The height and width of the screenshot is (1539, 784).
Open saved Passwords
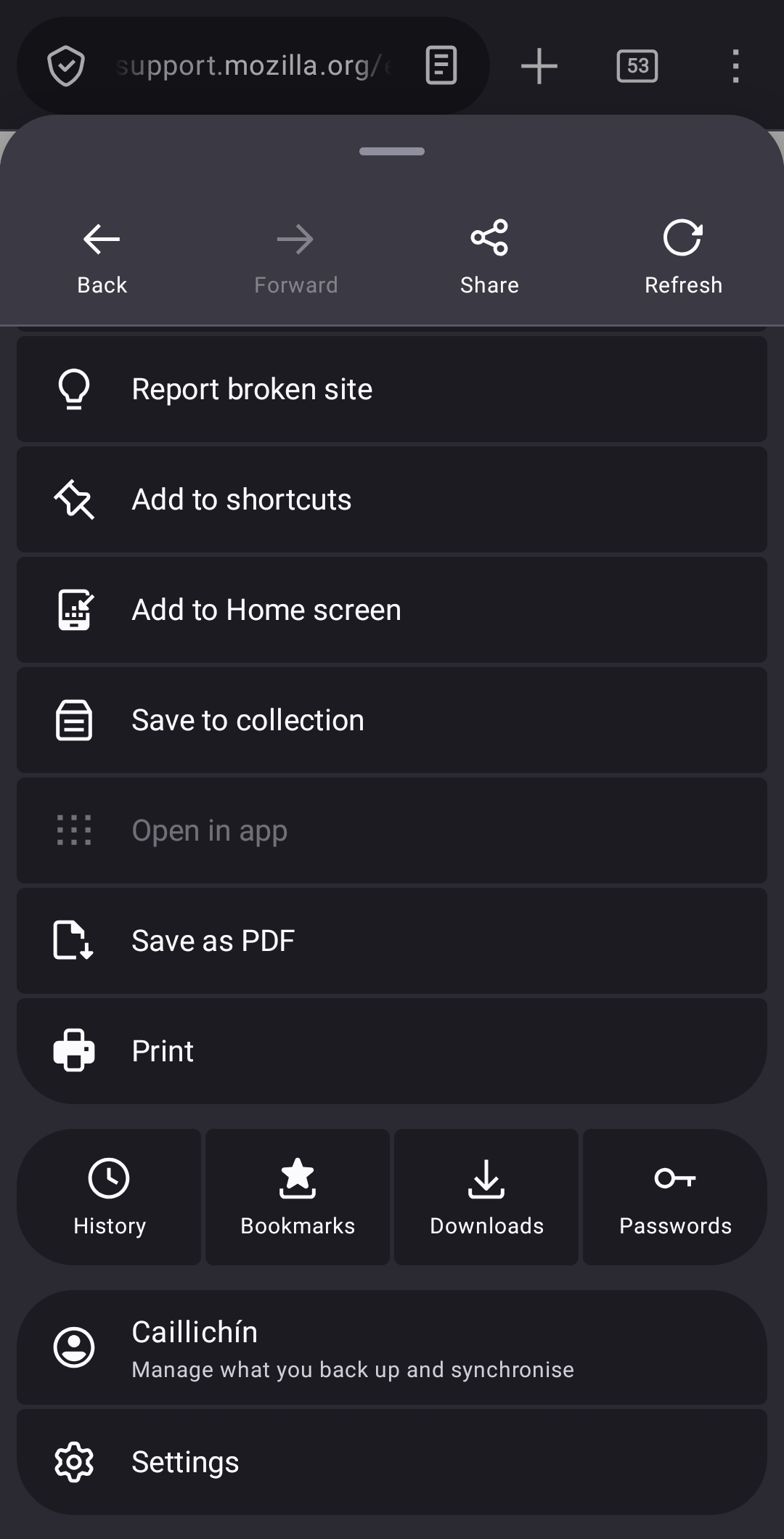point(675,1197)
